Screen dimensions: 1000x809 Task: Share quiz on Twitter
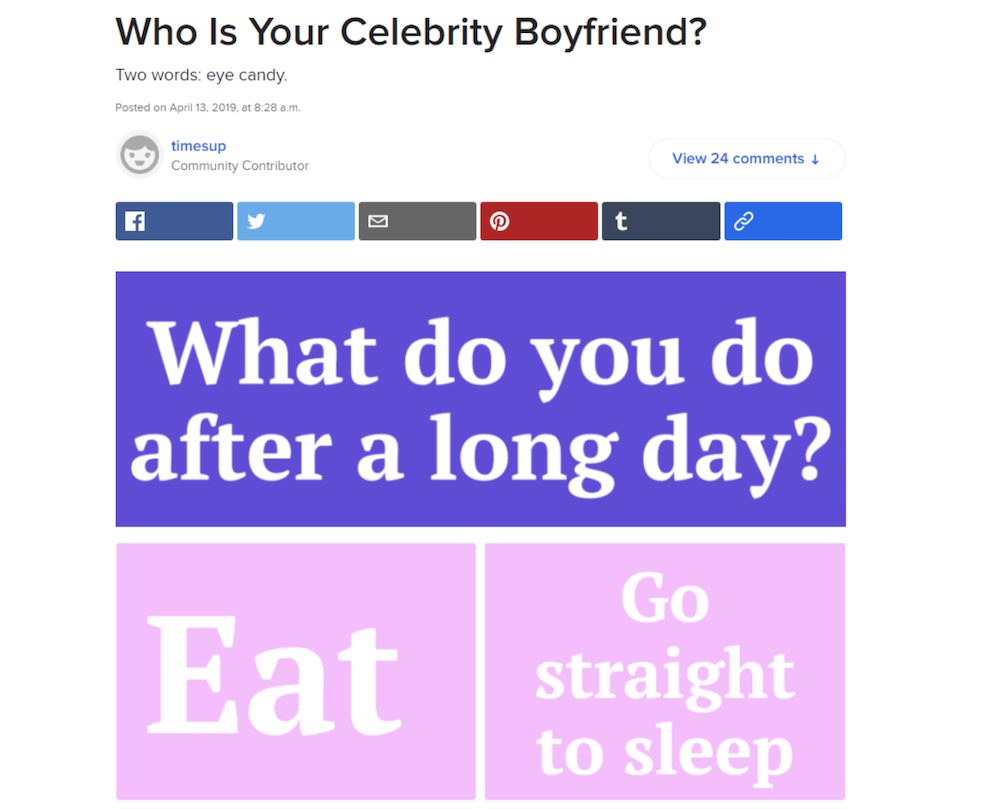(x=296, y=221)
